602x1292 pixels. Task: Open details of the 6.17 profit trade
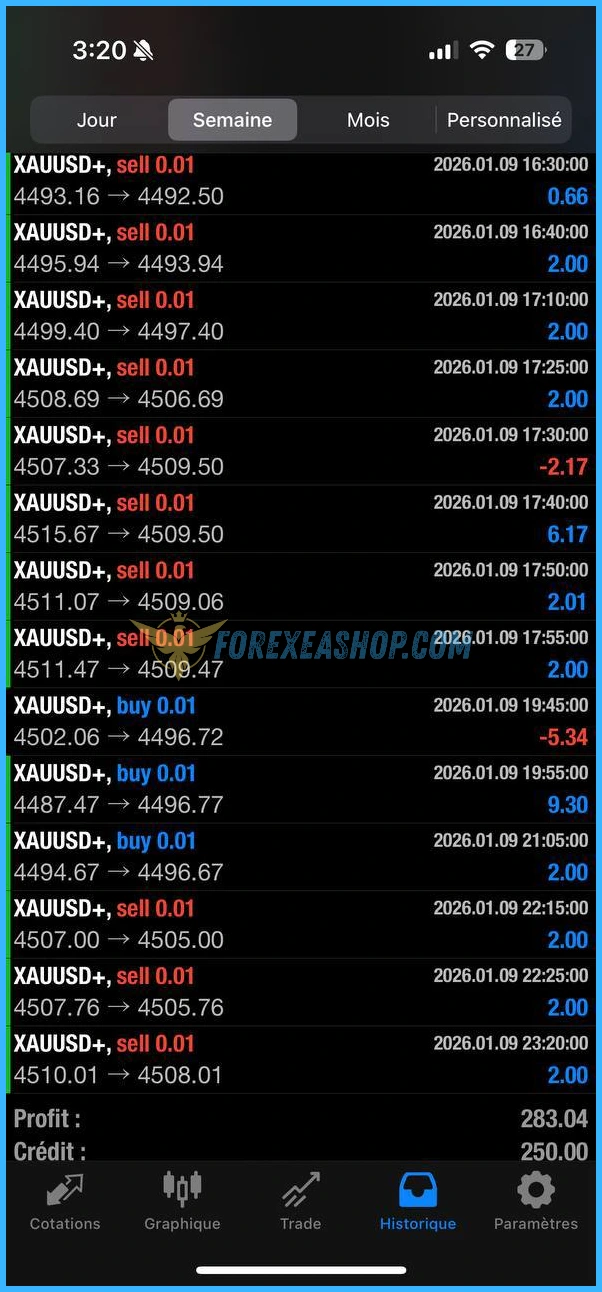pyautogui.click(x=300, y=519)
